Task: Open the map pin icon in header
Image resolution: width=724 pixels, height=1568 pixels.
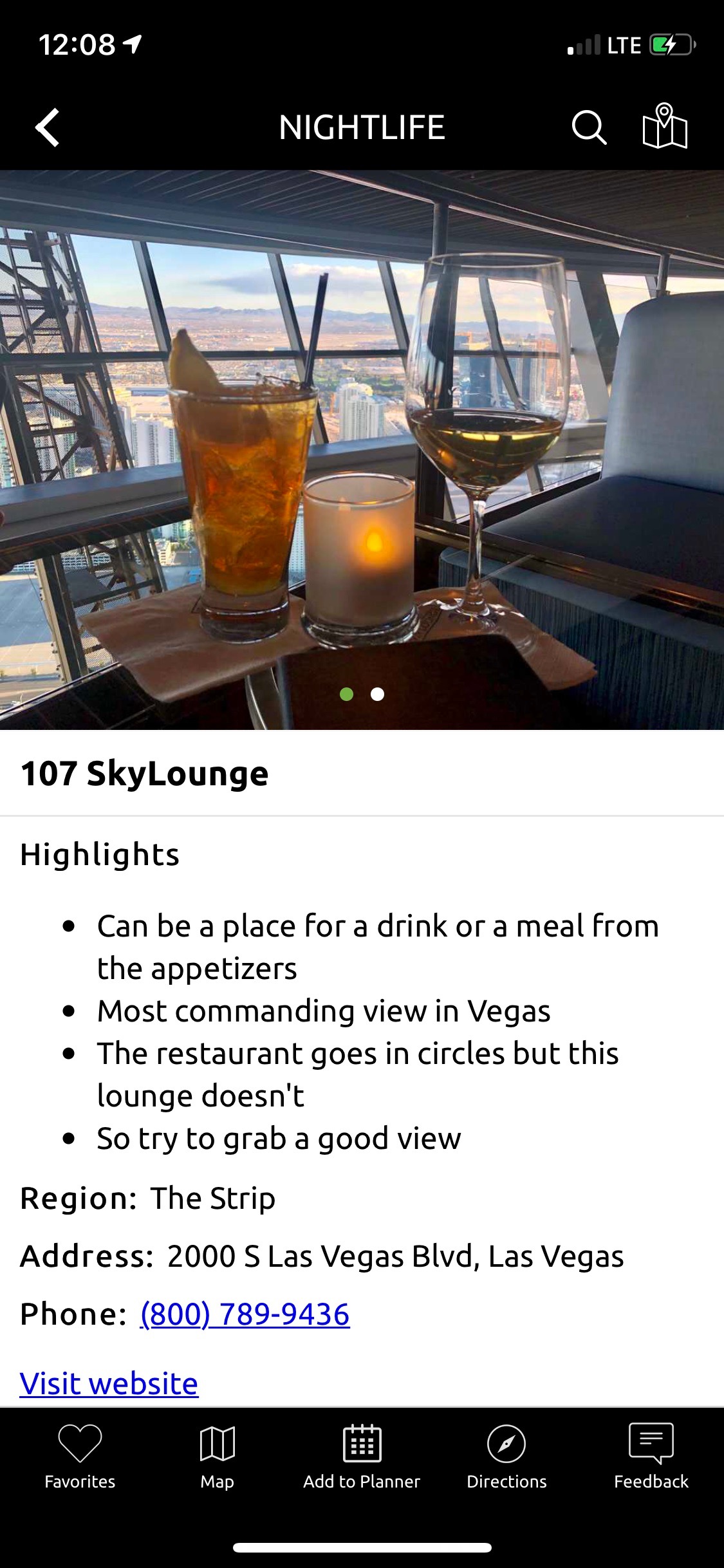Action: pos(665,126)
